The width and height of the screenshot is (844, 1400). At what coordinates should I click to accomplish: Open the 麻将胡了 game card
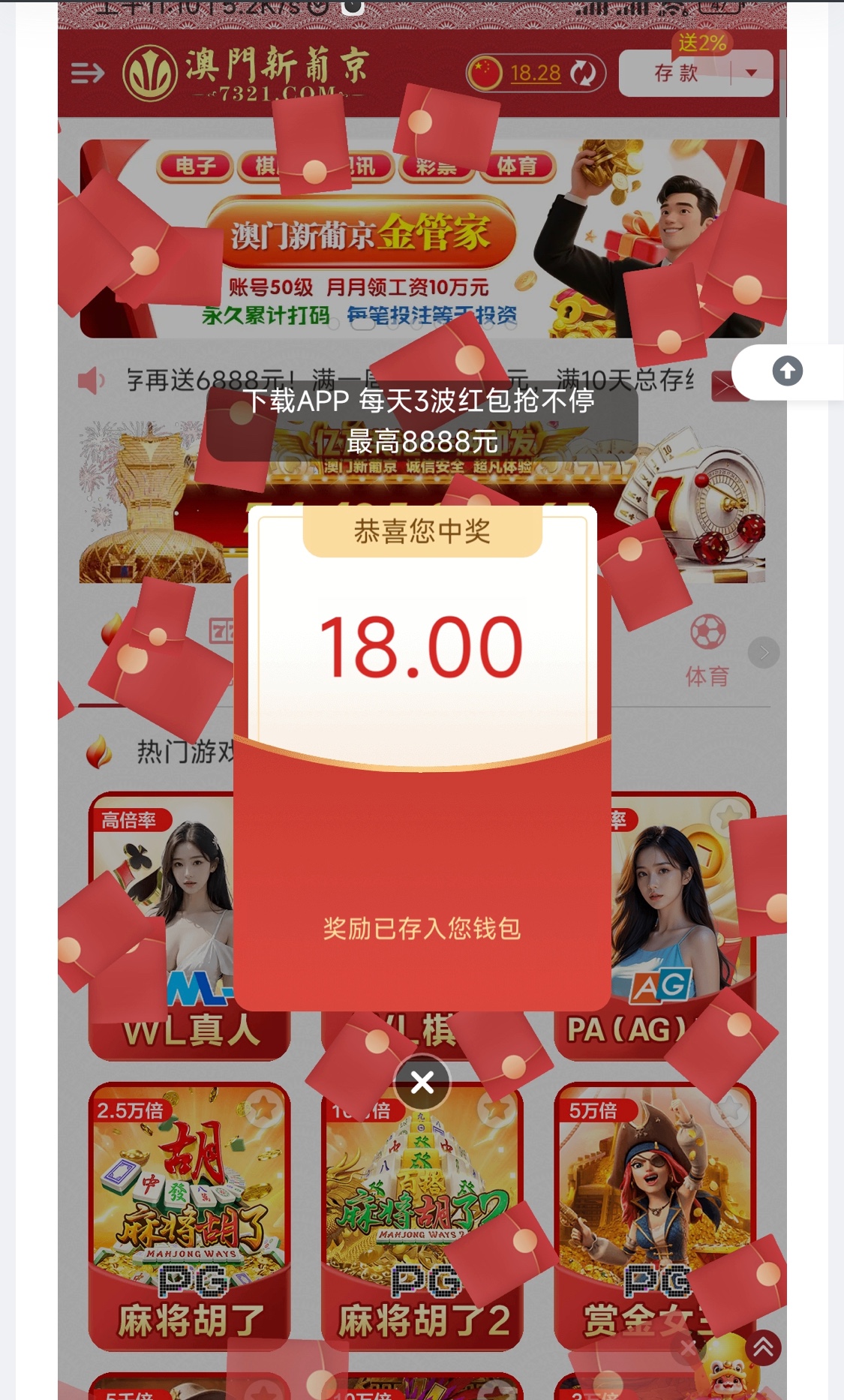coord(190,1215)
